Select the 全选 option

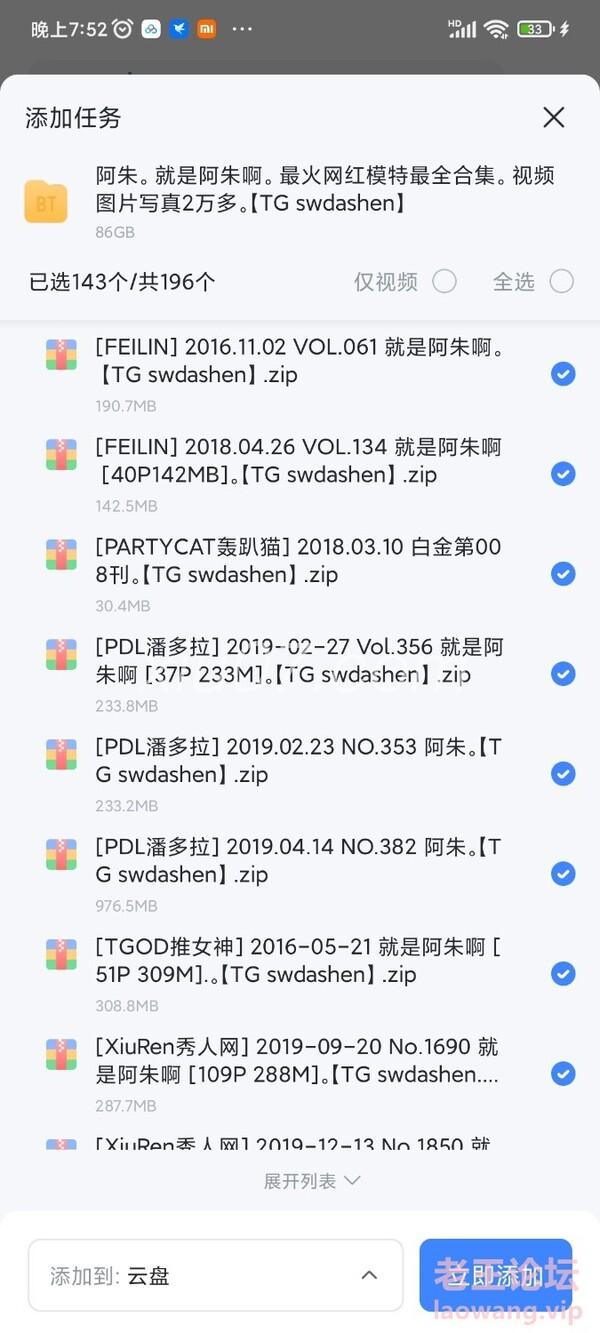(x=561, y=282)
